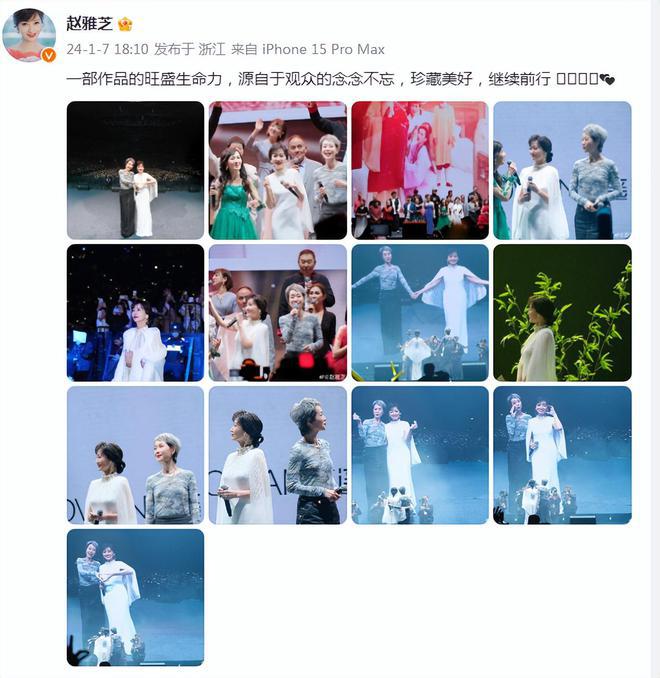The width and height of the screenshot is (660, 678).
Task: Open the photo of the white-dressed woman among the crowd
Action: (135, 312)
